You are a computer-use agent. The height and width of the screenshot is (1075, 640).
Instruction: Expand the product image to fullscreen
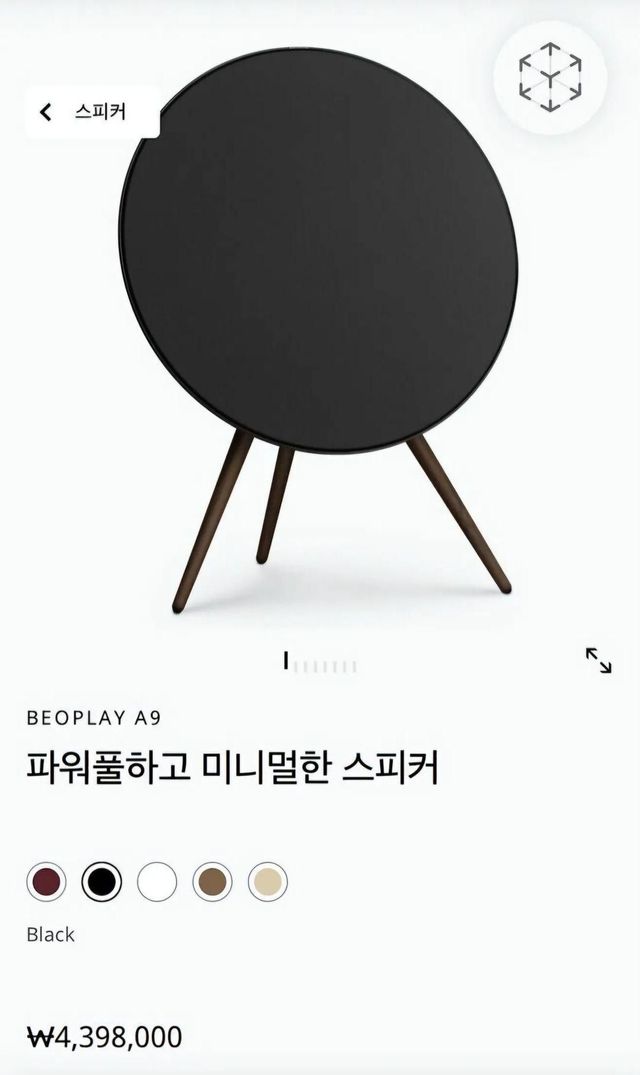(598, 660)
